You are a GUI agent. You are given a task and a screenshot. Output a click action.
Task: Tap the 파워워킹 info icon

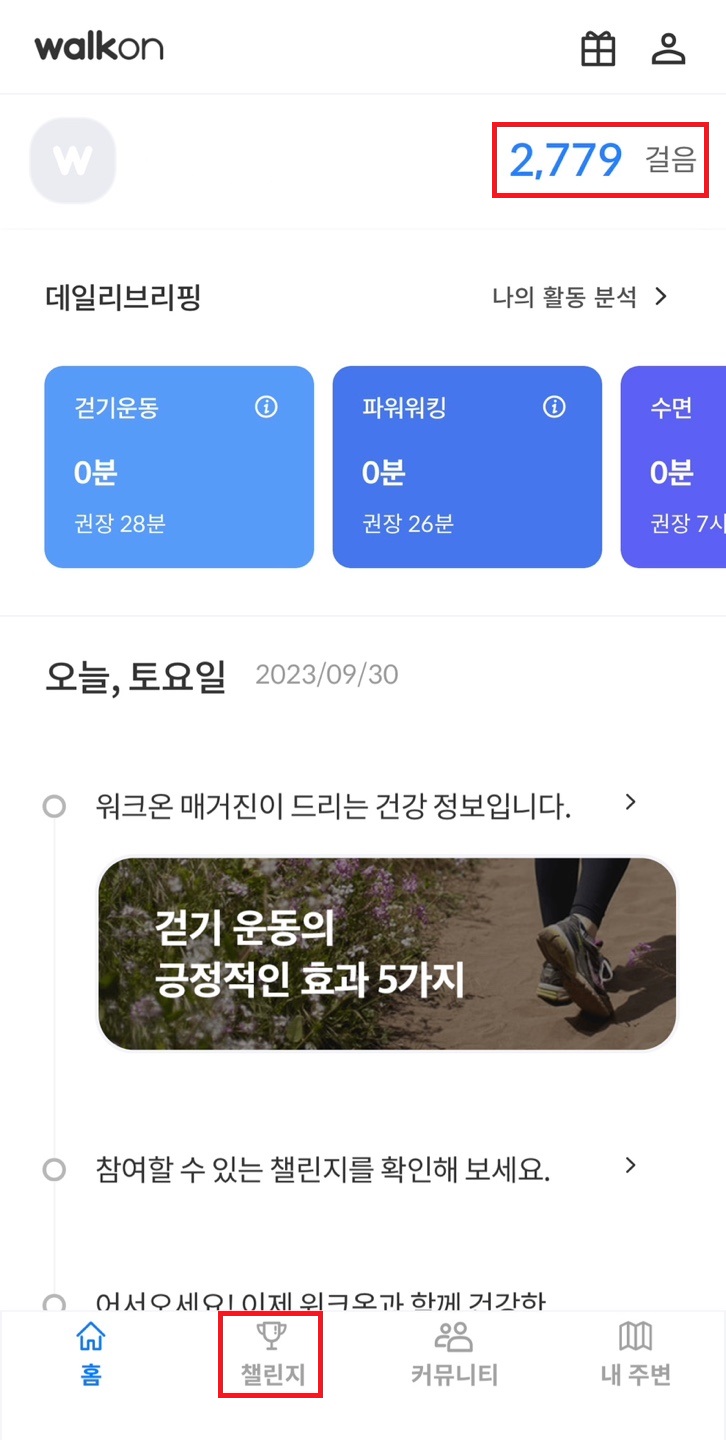point(553,407)
